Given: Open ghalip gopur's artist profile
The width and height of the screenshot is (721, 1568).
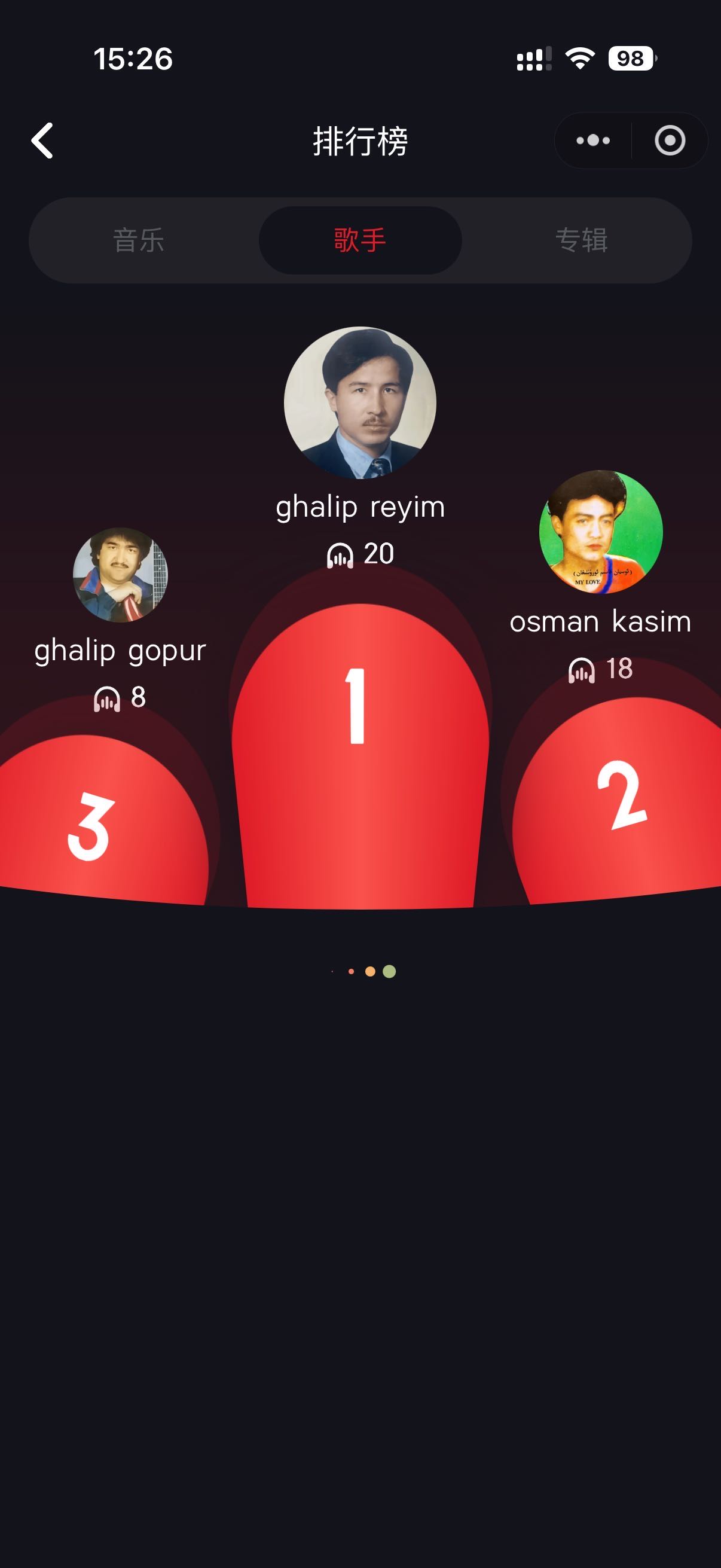Looking at the screenshot, I should pos(121,575).
